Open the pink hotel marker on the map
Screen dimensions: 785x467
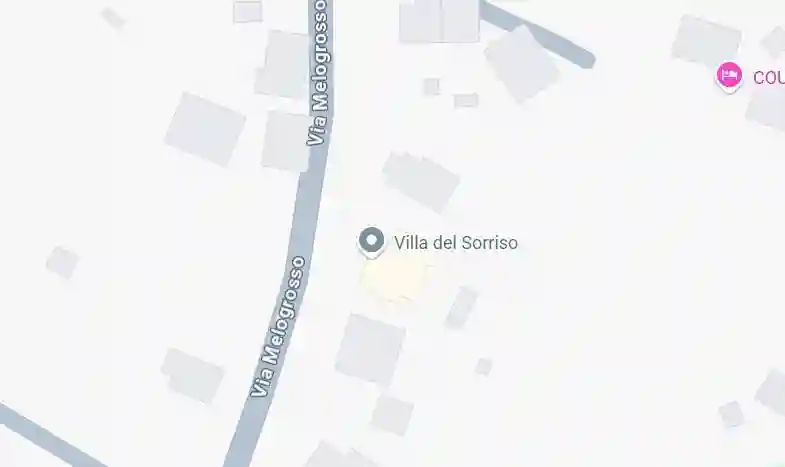[x=730, y=76]
